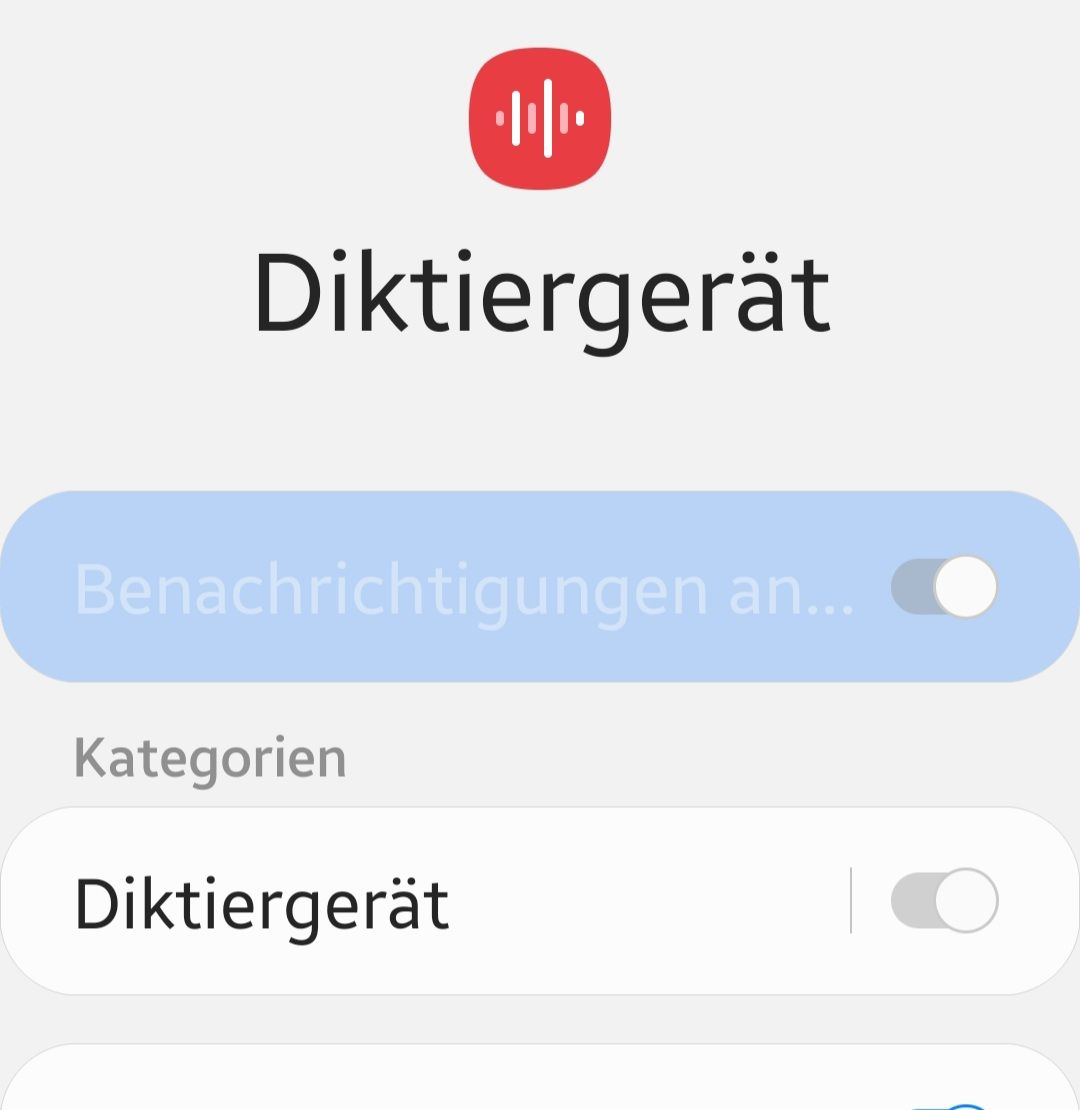Image resolution: width=1080 pixels, height=1110 pixels.
Task: Toggle the Diktiergerät category switch under Kategorien
Action: point(944,901)
